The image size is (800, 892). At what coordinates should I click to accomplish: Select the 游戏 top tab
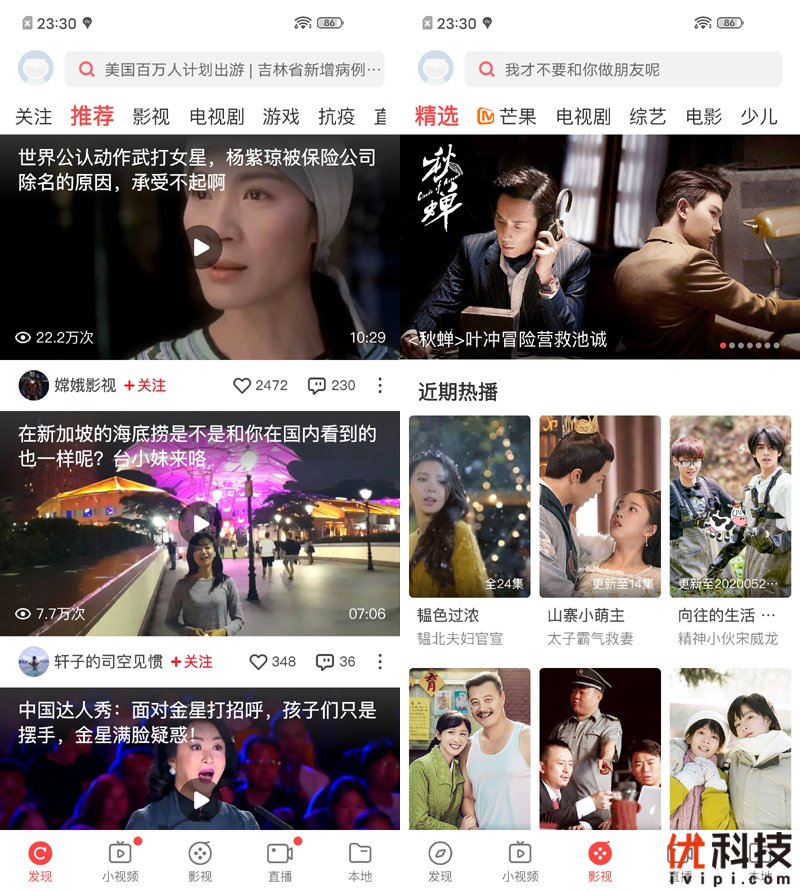tap(281, 116)
